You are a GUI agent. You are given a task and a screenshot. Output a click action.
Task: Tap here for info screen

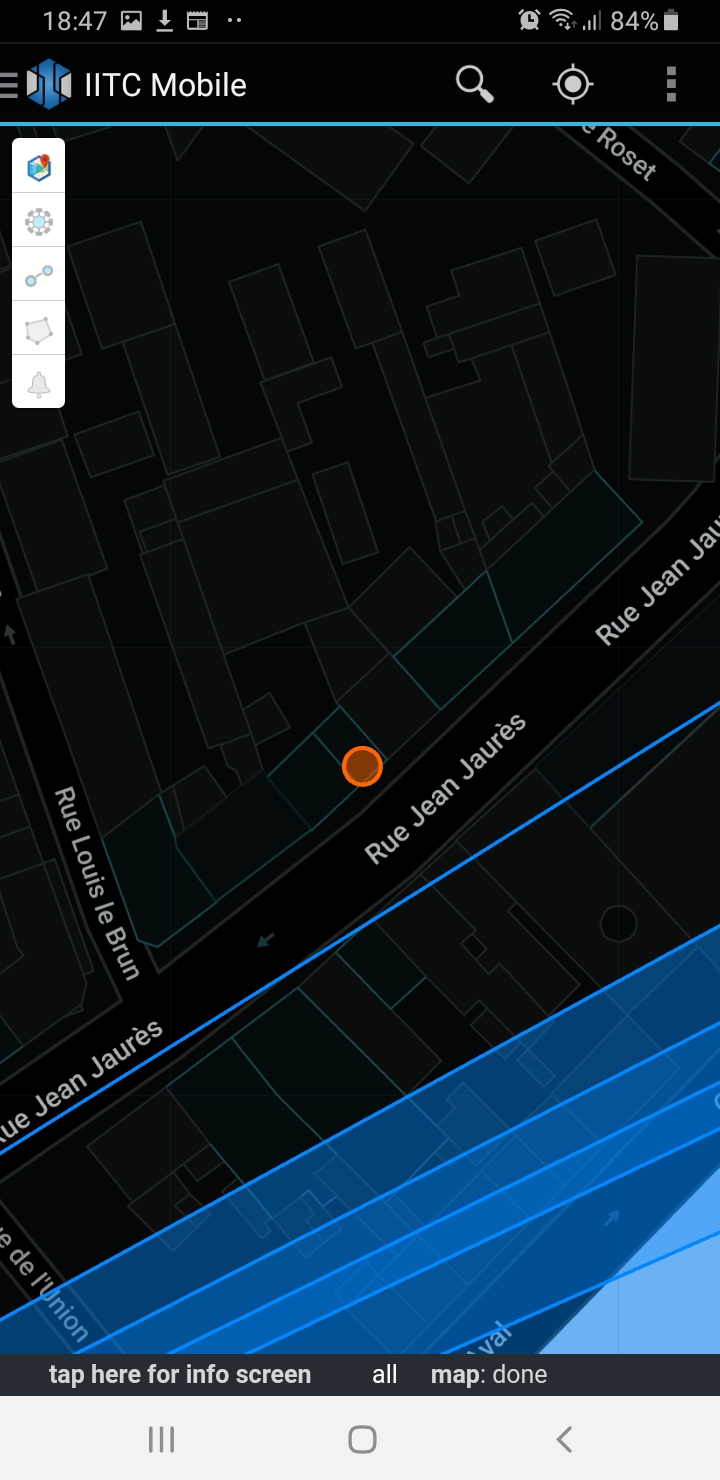point(180,1375)
